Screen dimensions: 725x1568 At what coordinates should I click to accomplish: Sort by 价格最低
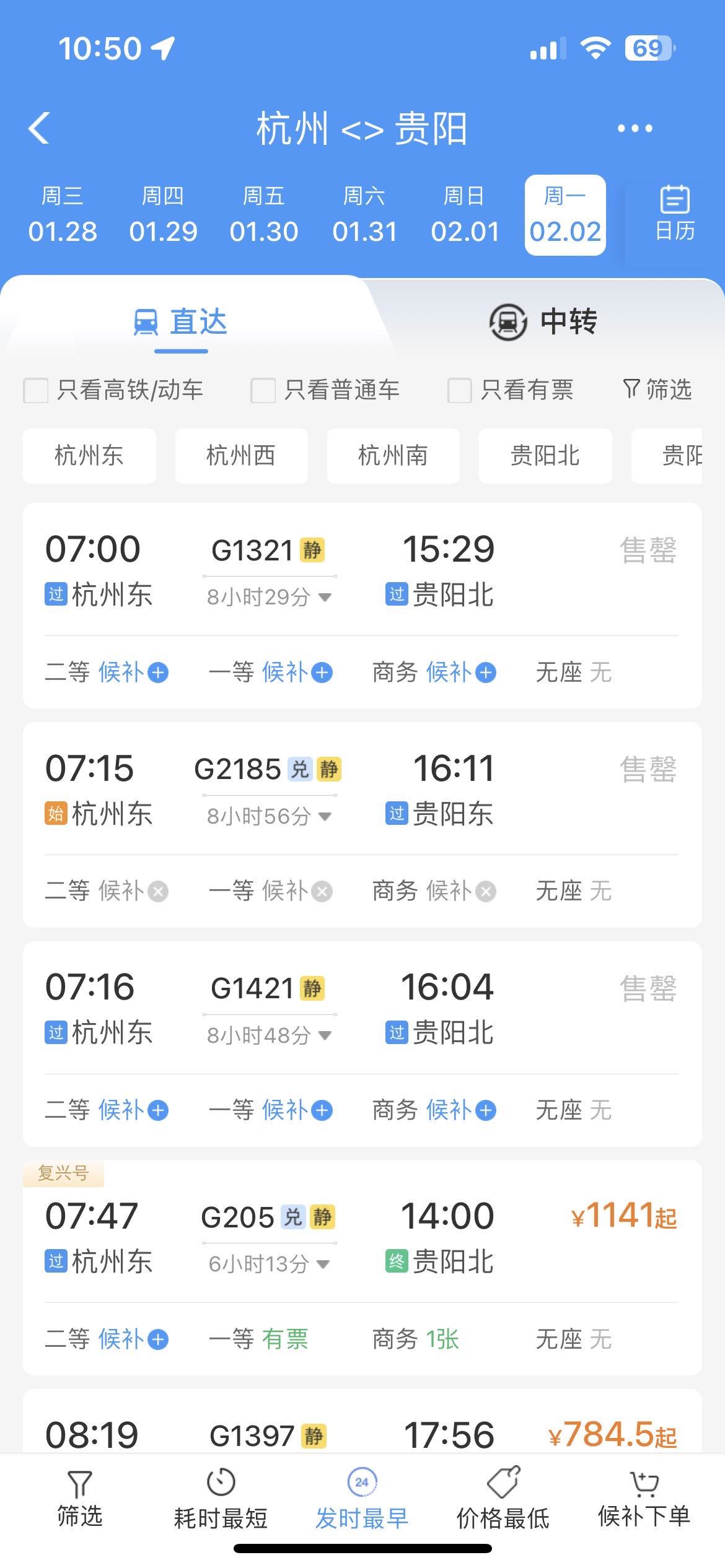(503, 1501)
